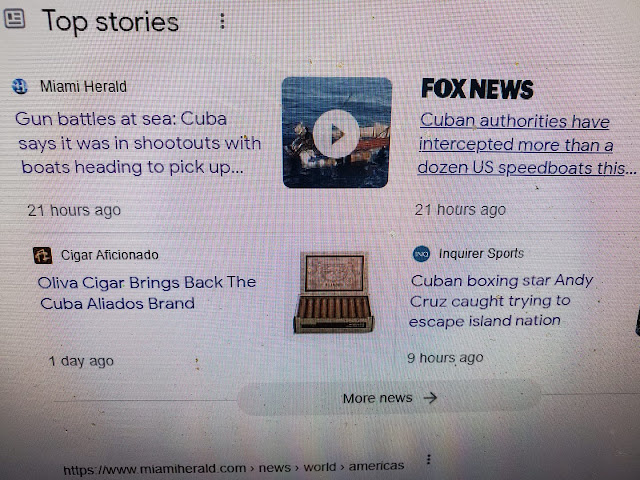Open Miami Herald gun battles at sea story
Screen dimensions: 640x480
click(x=138, y=144)
